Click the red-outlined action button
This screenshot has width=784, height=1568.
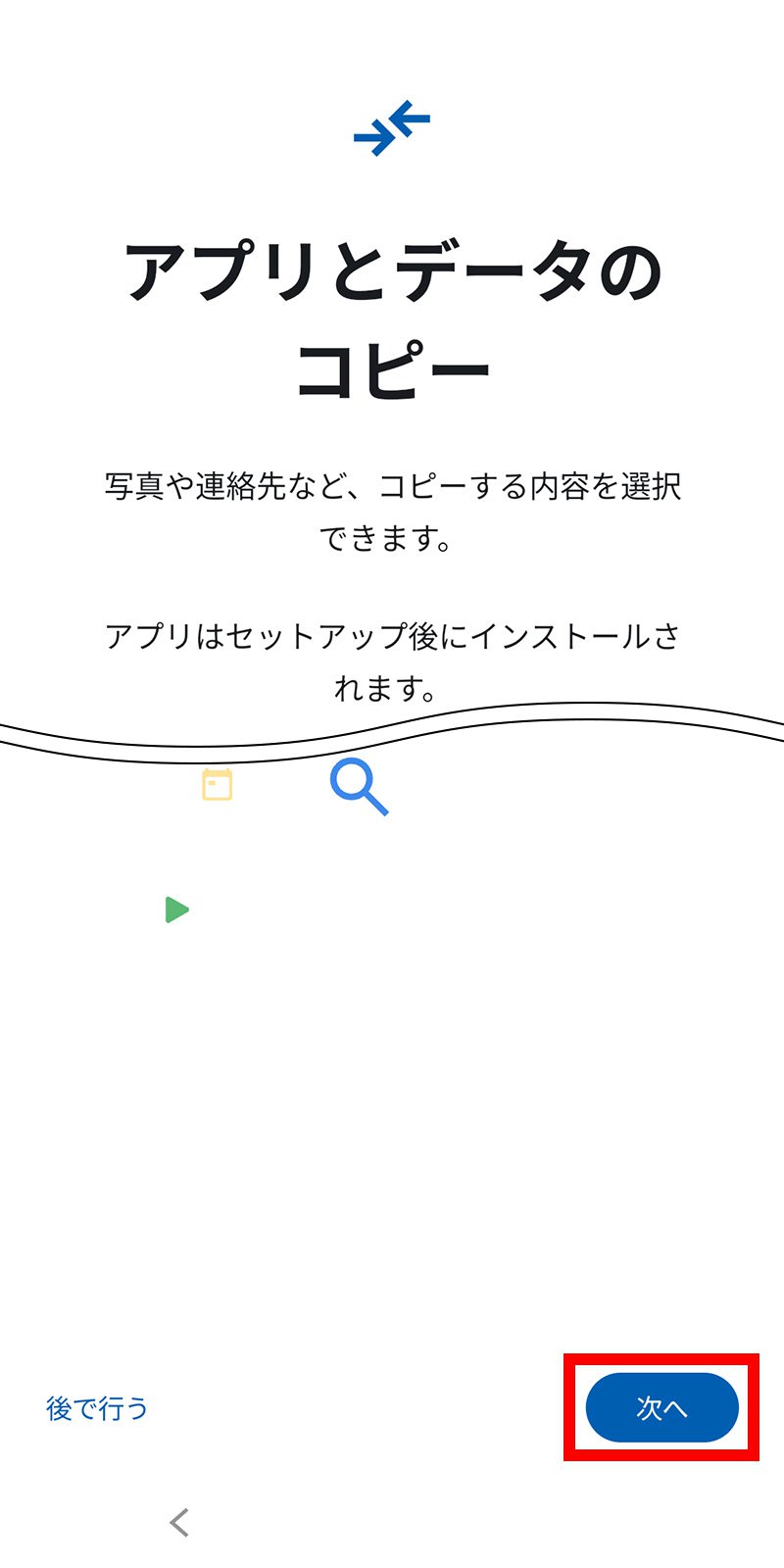click(662, 1407)
